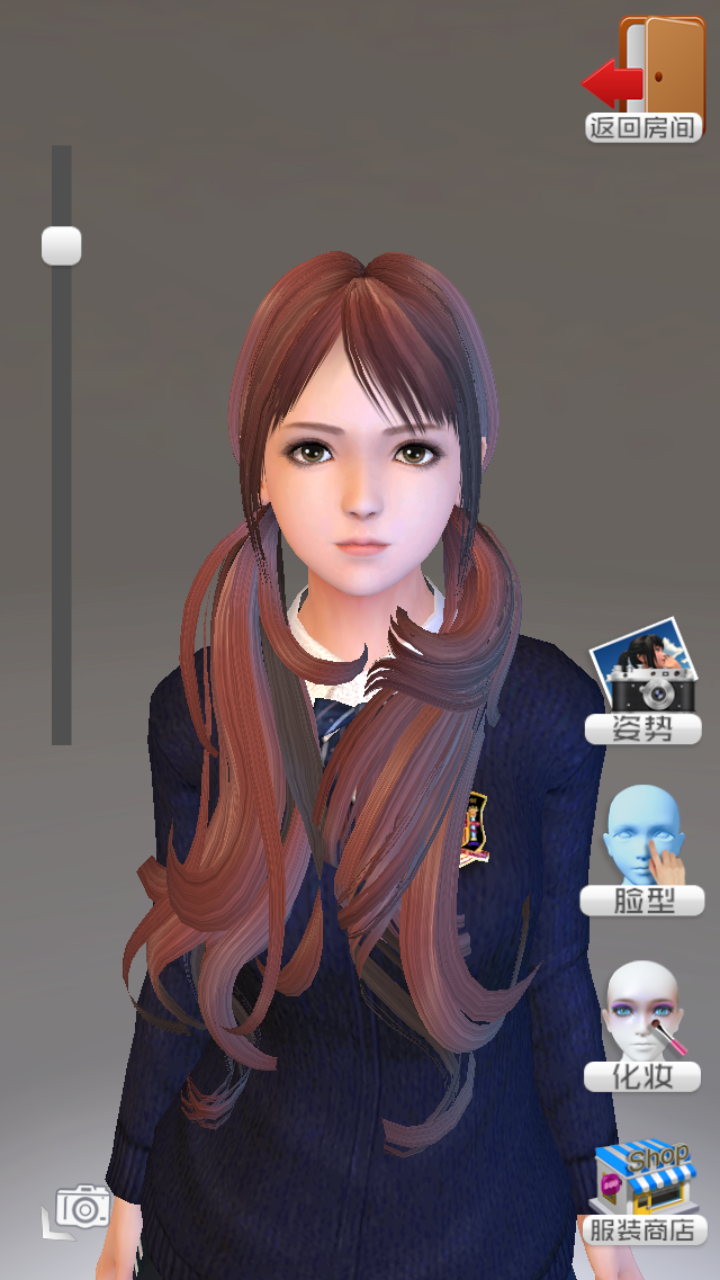Tap the vertical zoom slider track
This screenshot has width=720, height=1280.
click(x=61, y=500)
